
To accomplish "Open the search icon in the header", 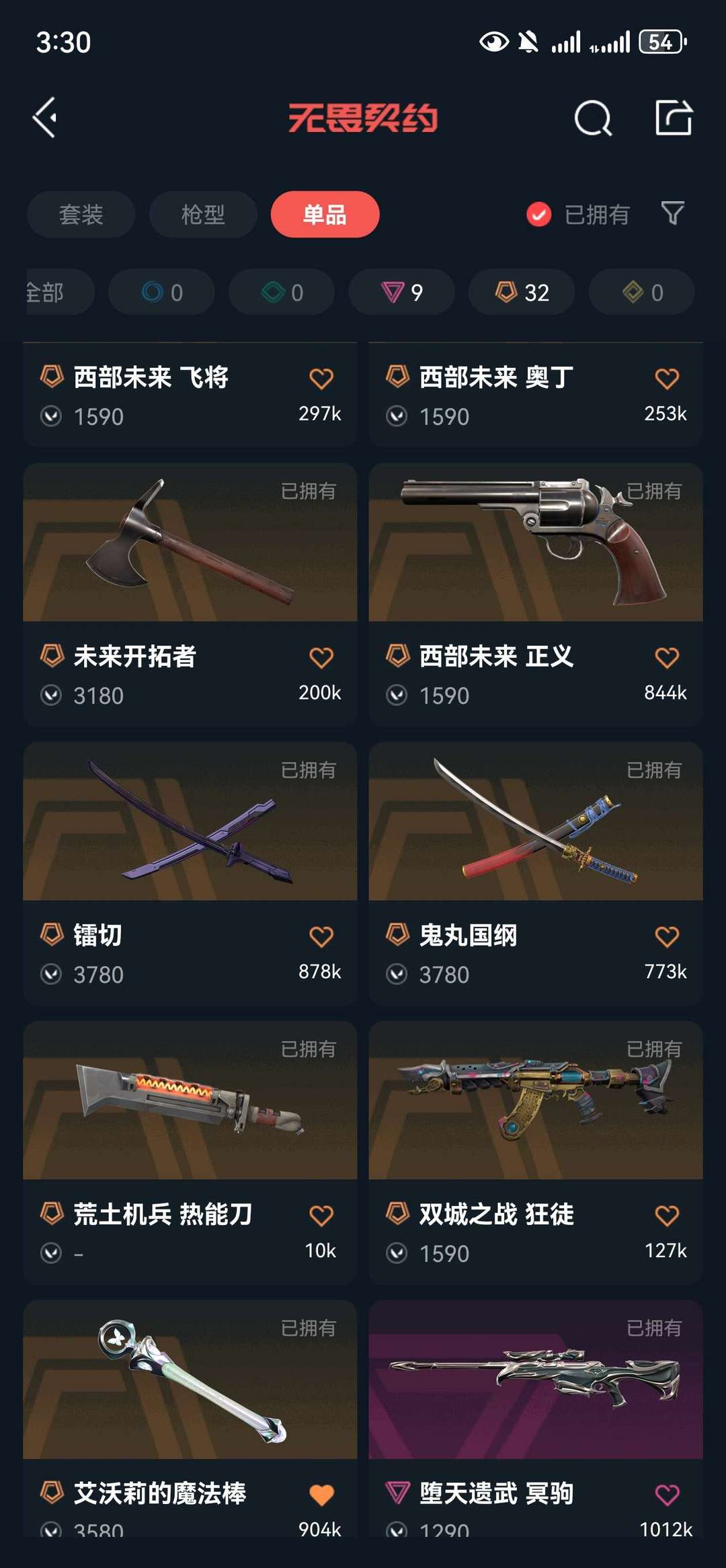I will 593,118.
